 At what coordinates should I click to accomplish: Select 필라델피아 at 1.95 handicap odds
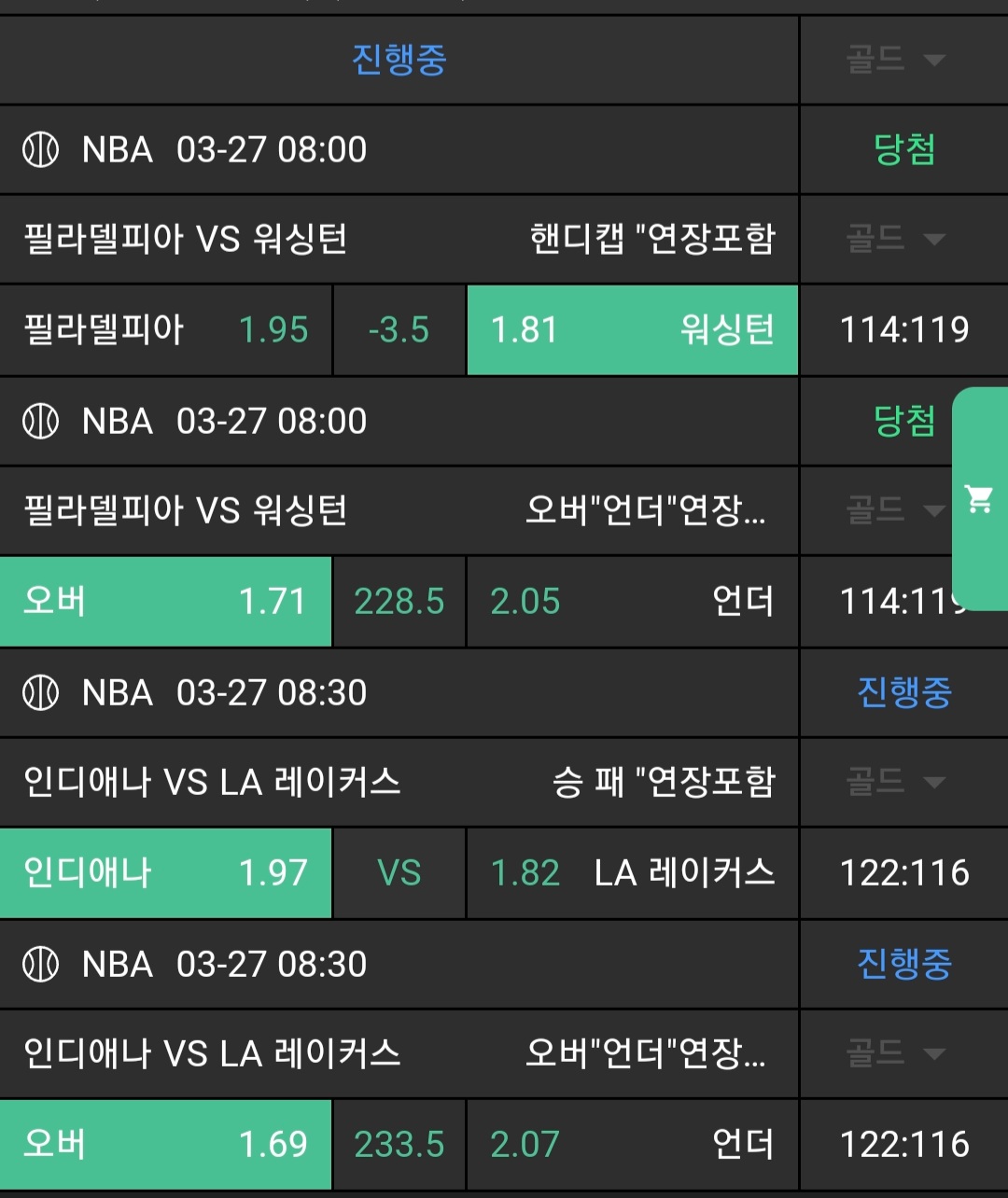pyautogui.click(x=166, y=330)
